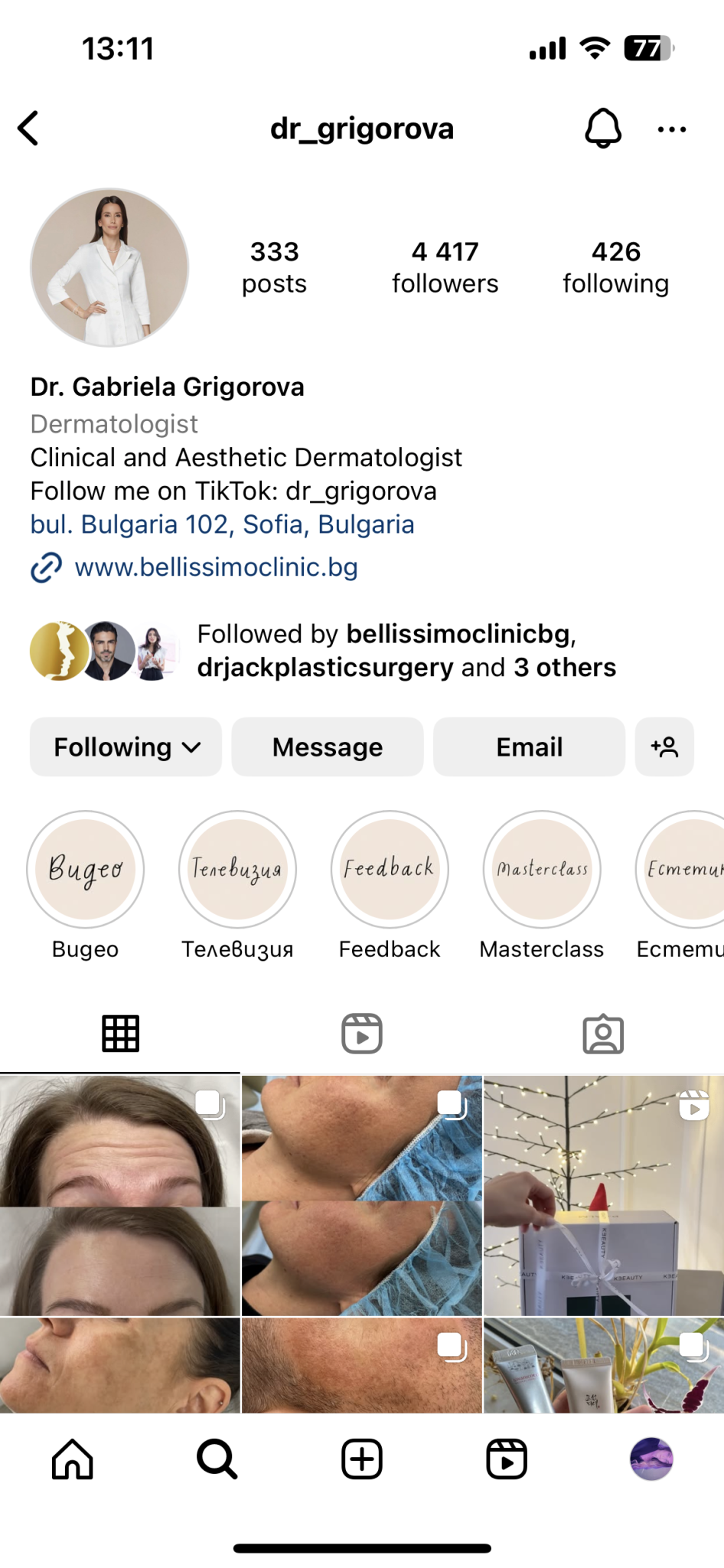View the 426 following list
This screenshot has width=724, height=1568.
click(x=616, y=267)
